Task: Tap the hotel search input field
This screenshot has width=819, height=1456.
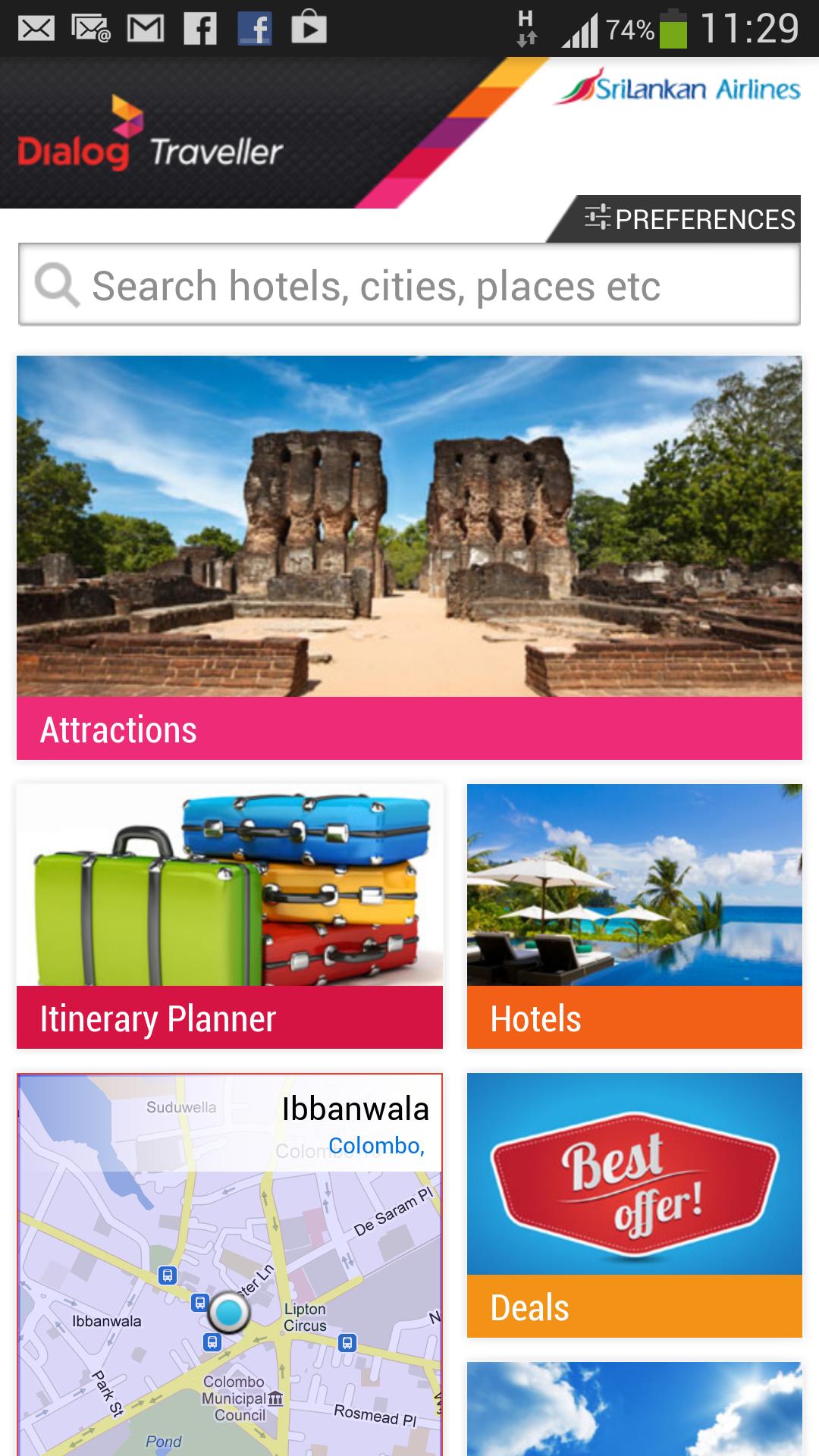Action: [x=409, y=285]
